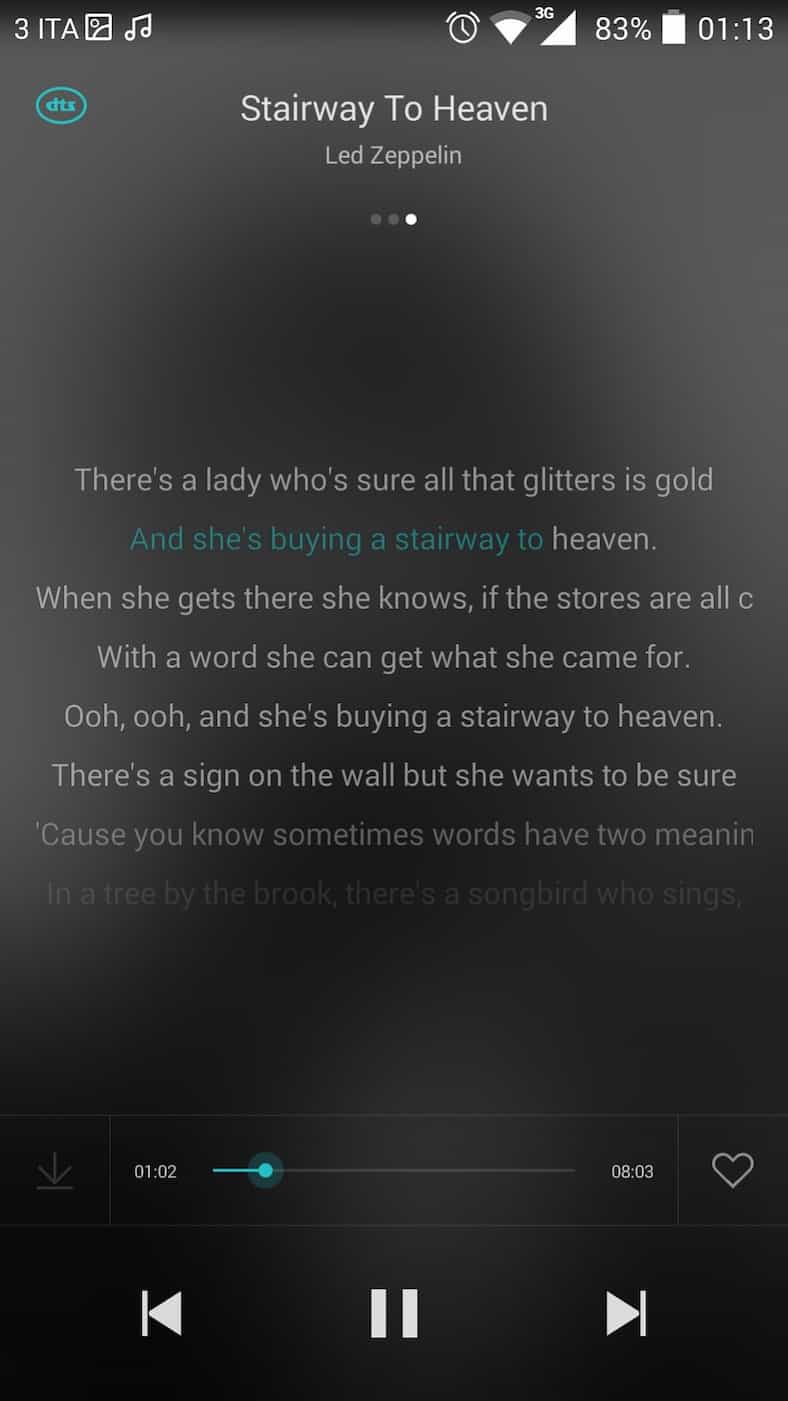Pause Stairway To Heaven playback

pyautogui.click(x=394, y=1313)
